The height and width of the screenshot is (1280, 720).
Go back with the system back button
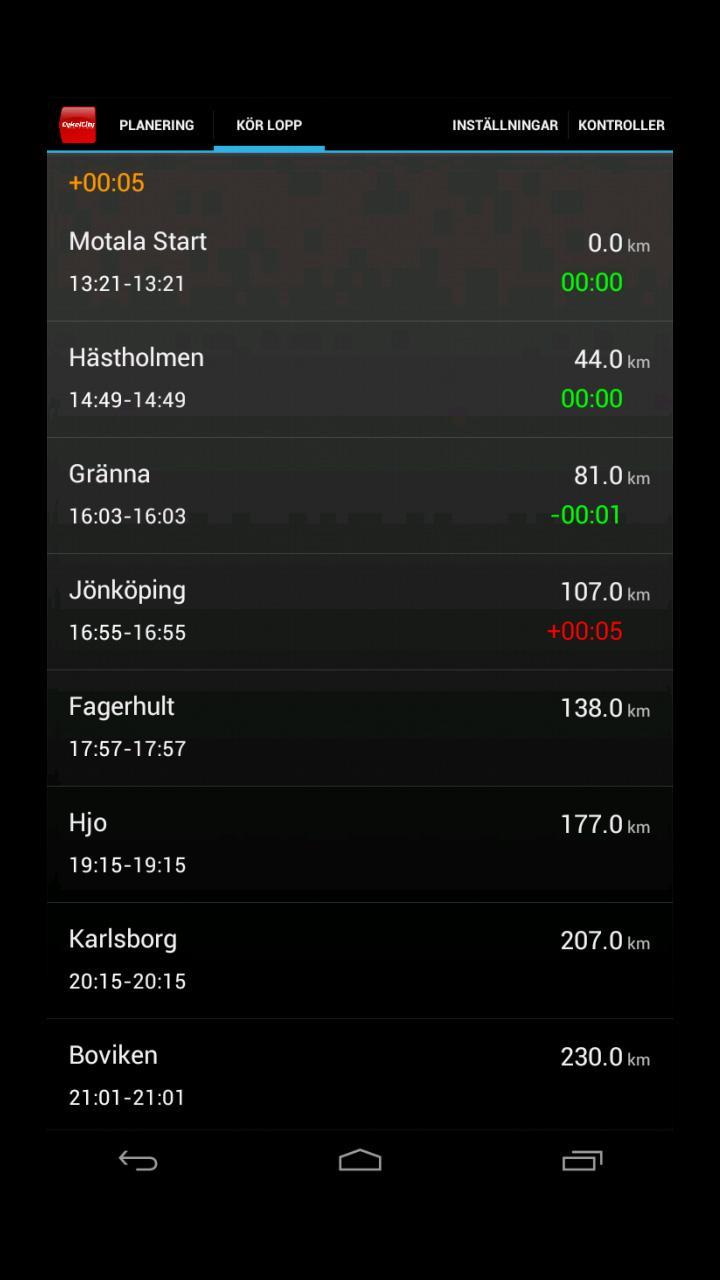click(138, 1160)
